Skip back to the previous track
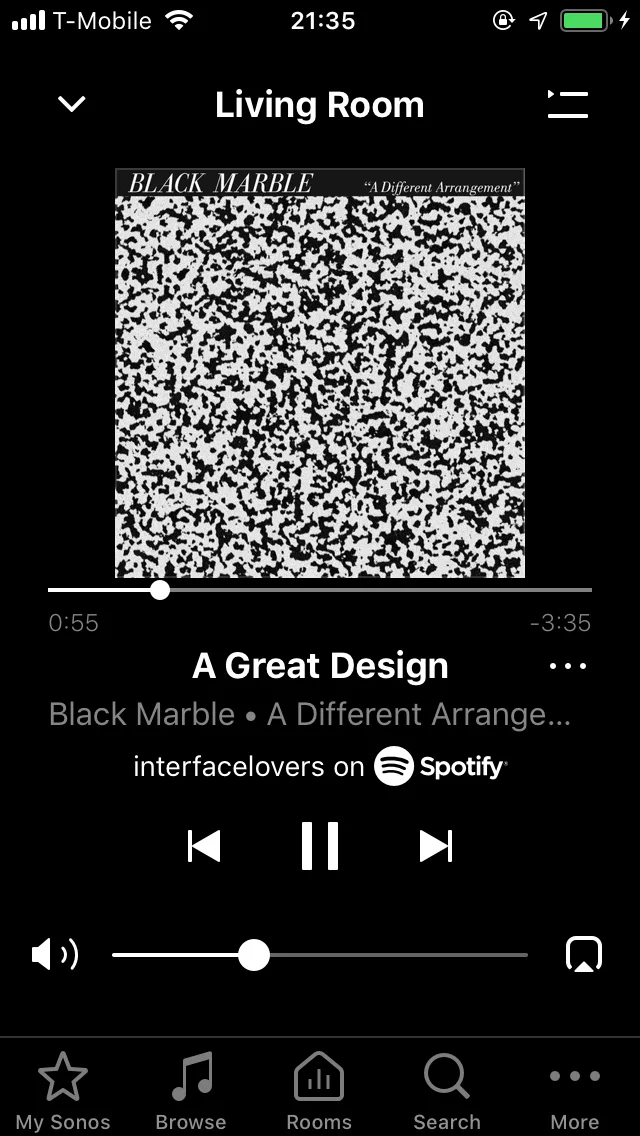Viewport: 640px width, 1136px height. click(204, 845)
